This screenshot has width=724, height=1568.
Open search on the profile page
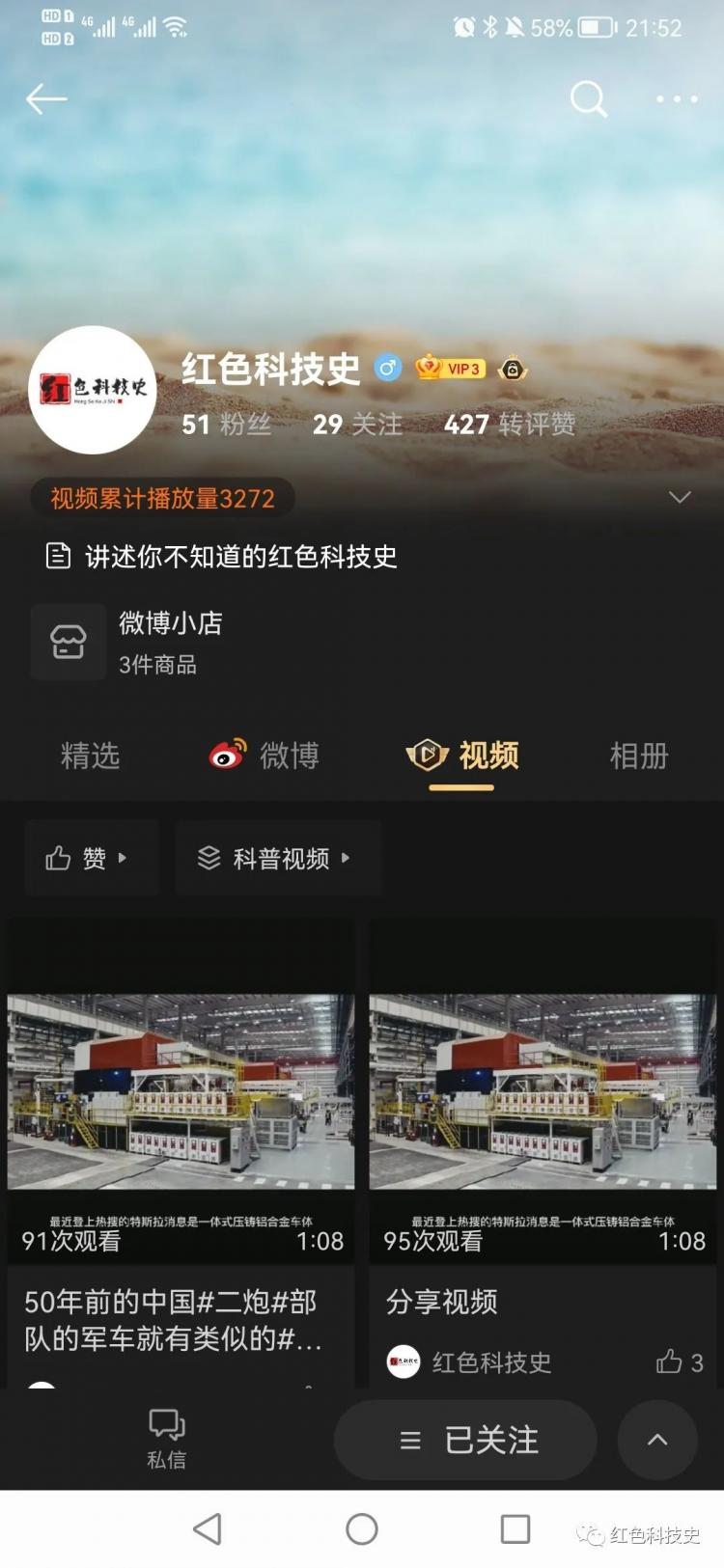pyautogui.click(x=588, y=98)
